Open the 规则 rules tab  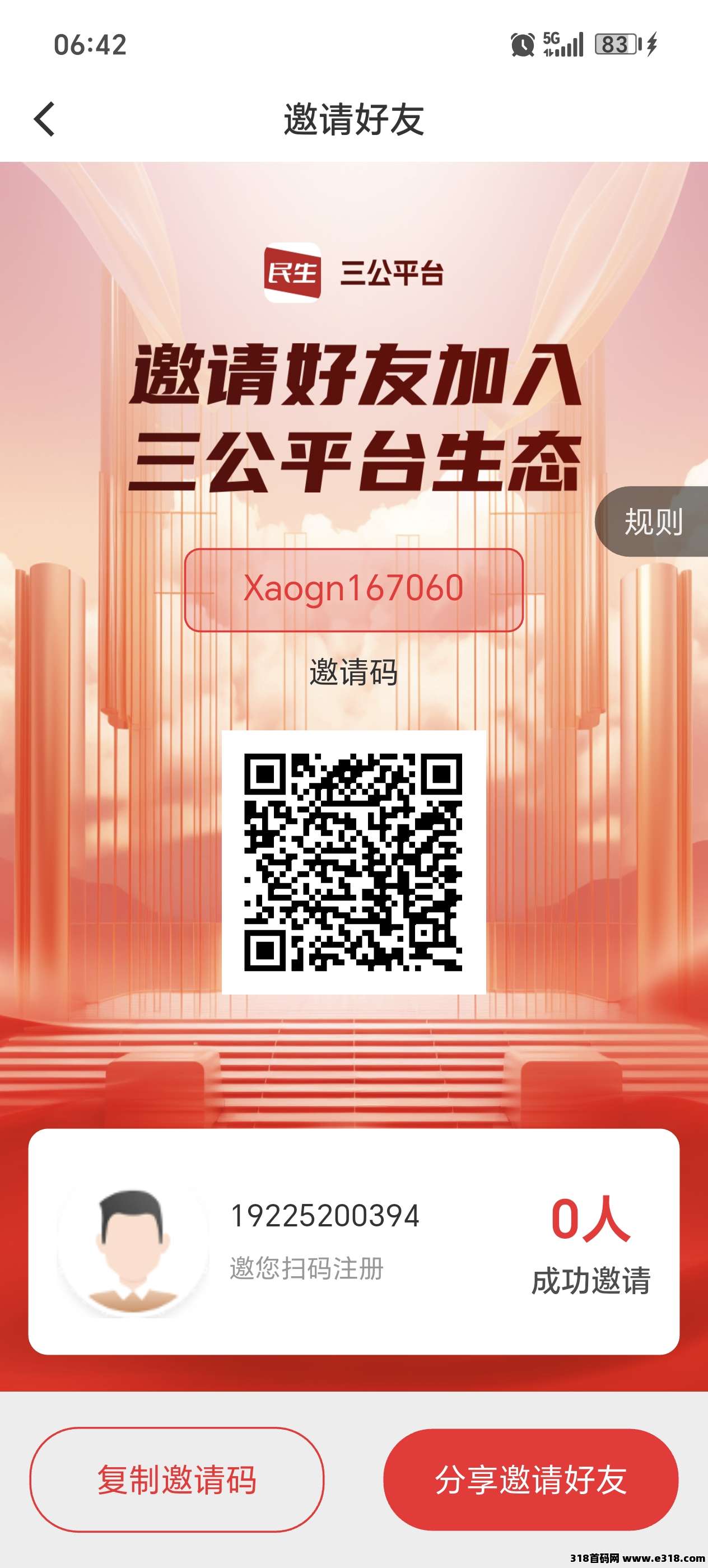(653, 522)
